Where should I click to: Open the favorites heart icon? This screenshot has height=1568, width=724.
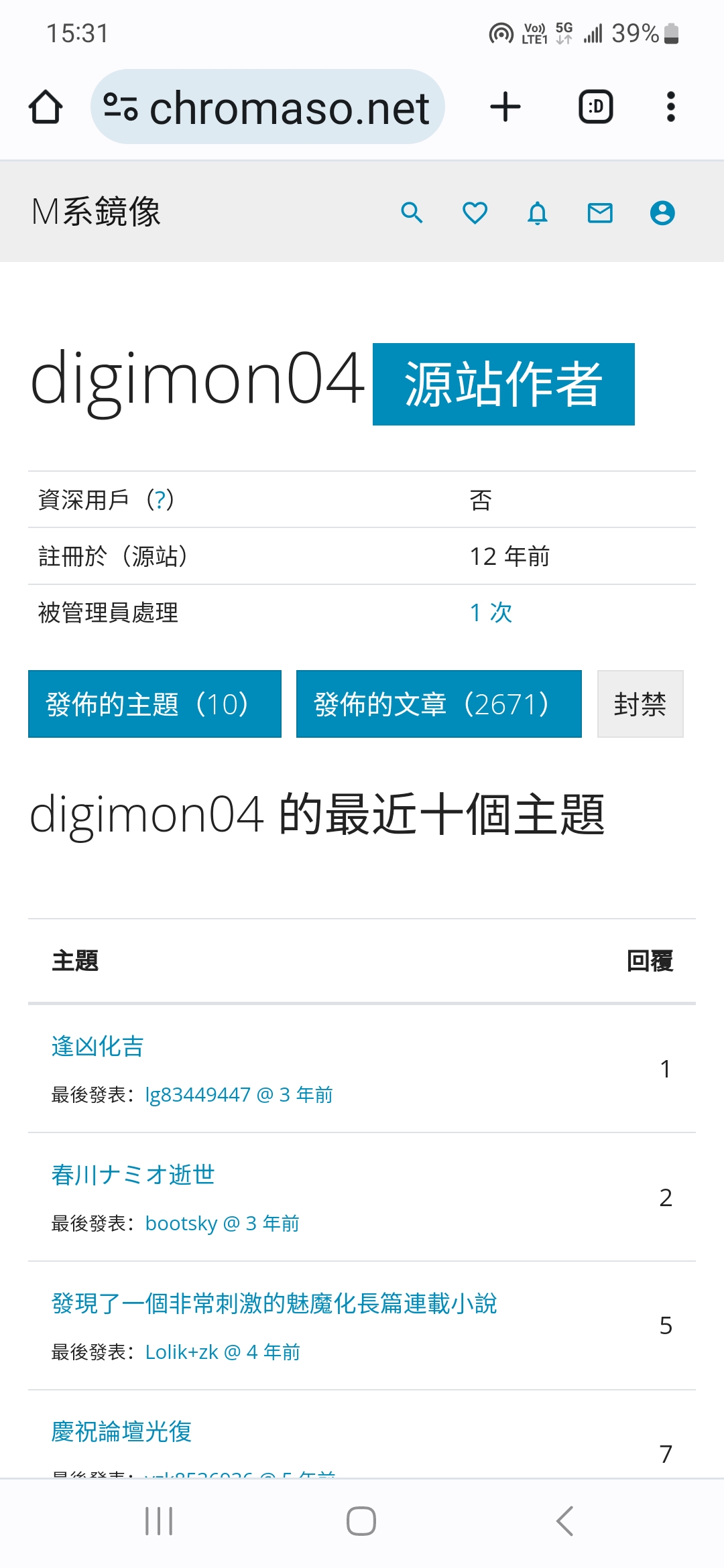[475, 213]
